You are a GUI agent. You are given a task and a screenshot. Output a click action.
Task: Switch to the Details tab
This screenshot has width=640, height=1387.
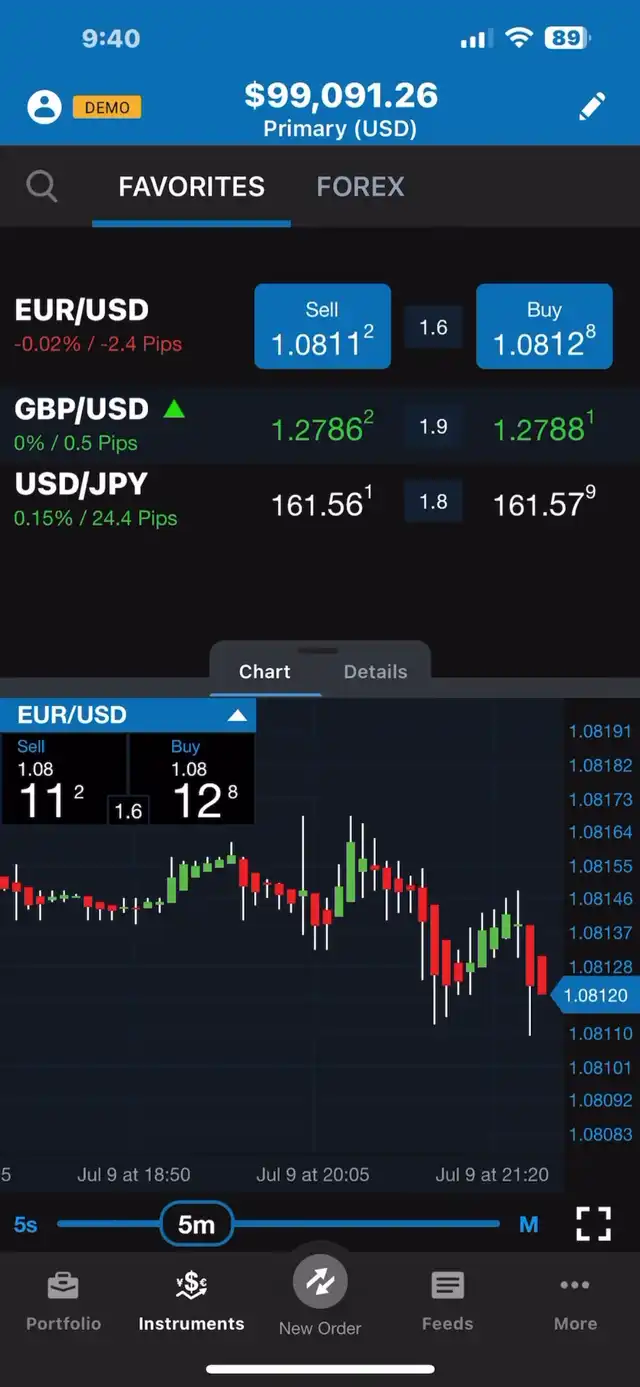375,672
